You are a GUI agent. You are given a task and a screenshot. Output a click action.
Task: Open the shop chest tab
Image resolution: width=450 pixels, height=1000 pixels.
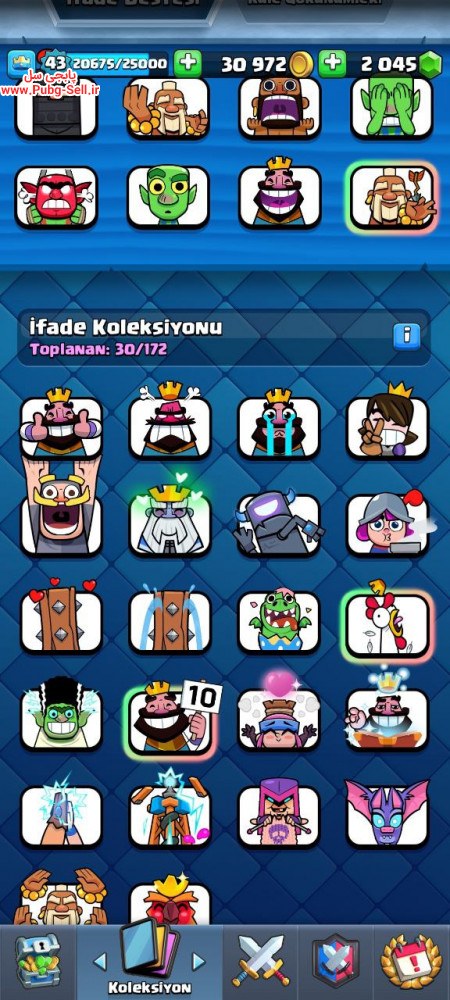point(37,961)
